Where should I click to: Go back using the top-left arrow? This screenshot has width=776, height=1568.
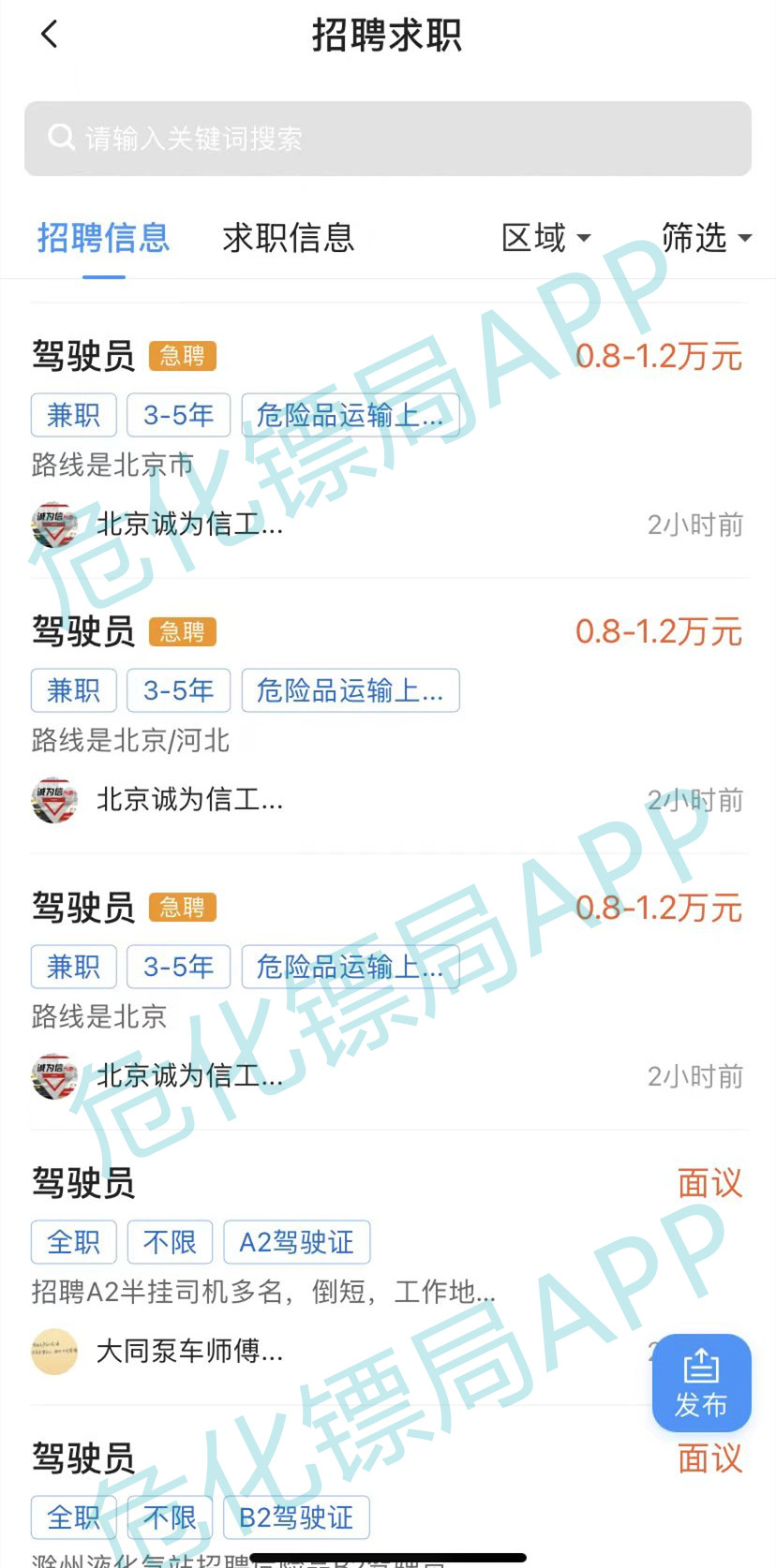pos(50,36)
